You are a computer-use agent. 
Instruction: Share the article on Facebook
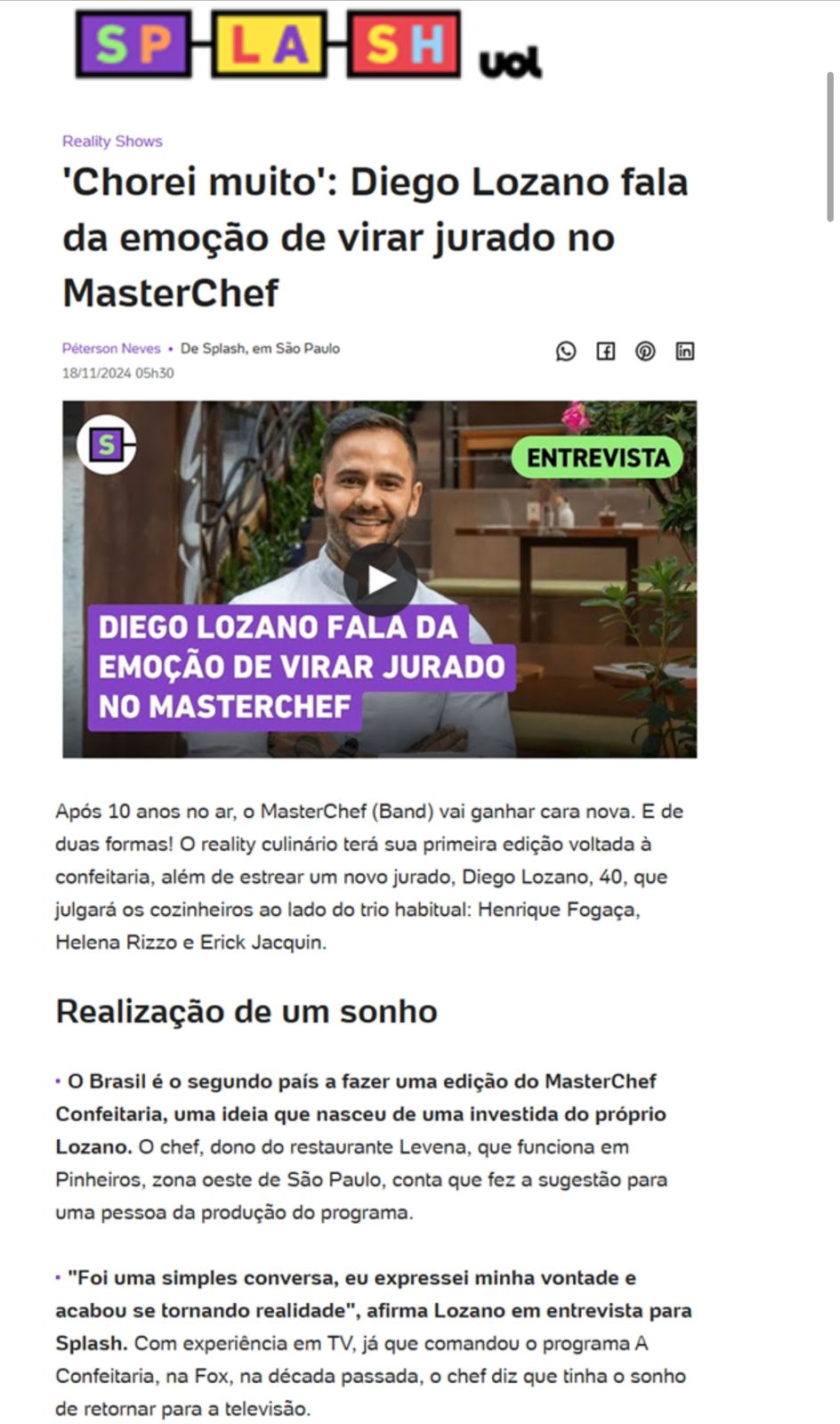click(x=606, y=351)
